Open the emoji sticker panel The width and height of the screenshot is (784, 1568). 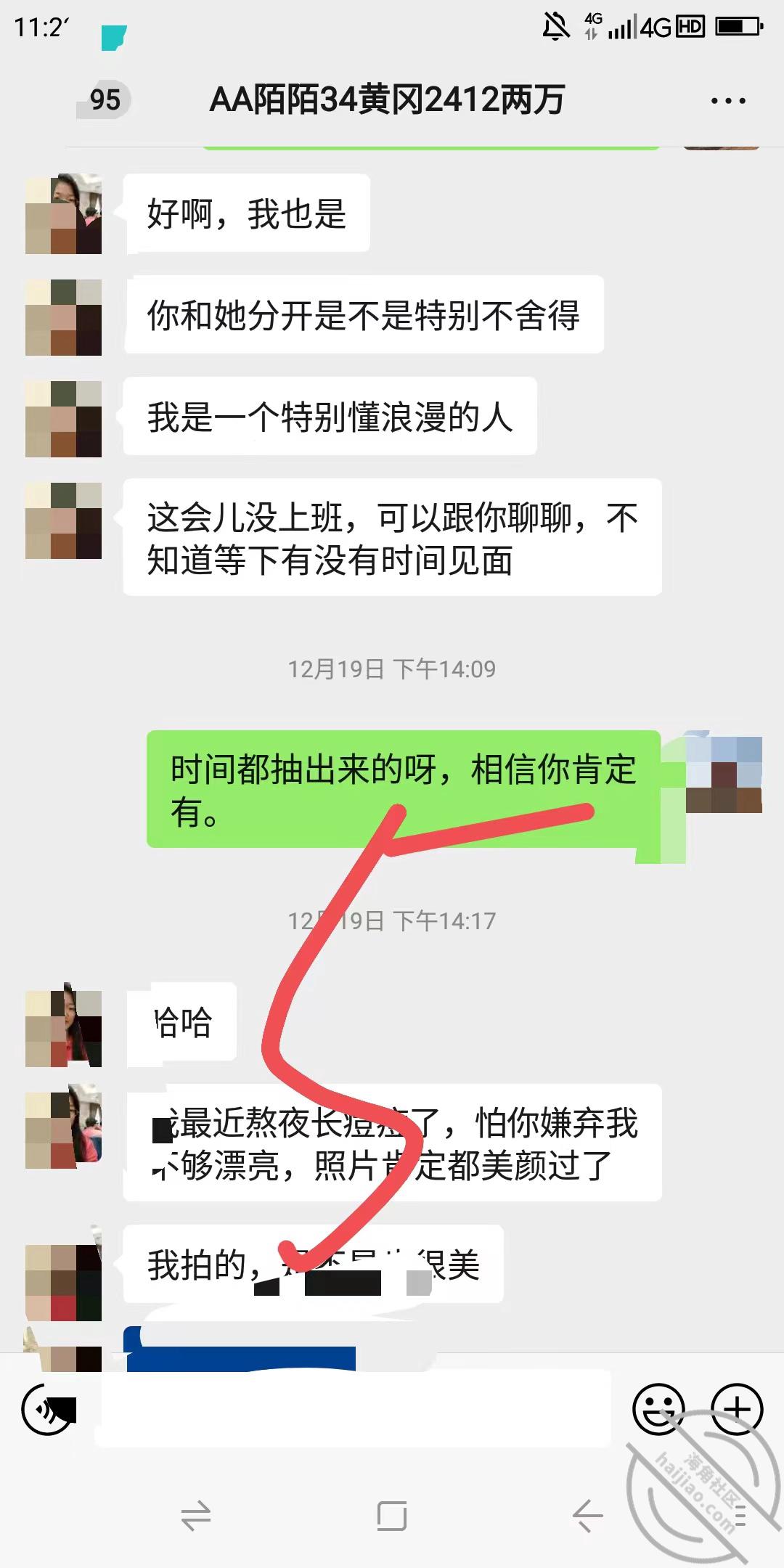point(659,1409)
